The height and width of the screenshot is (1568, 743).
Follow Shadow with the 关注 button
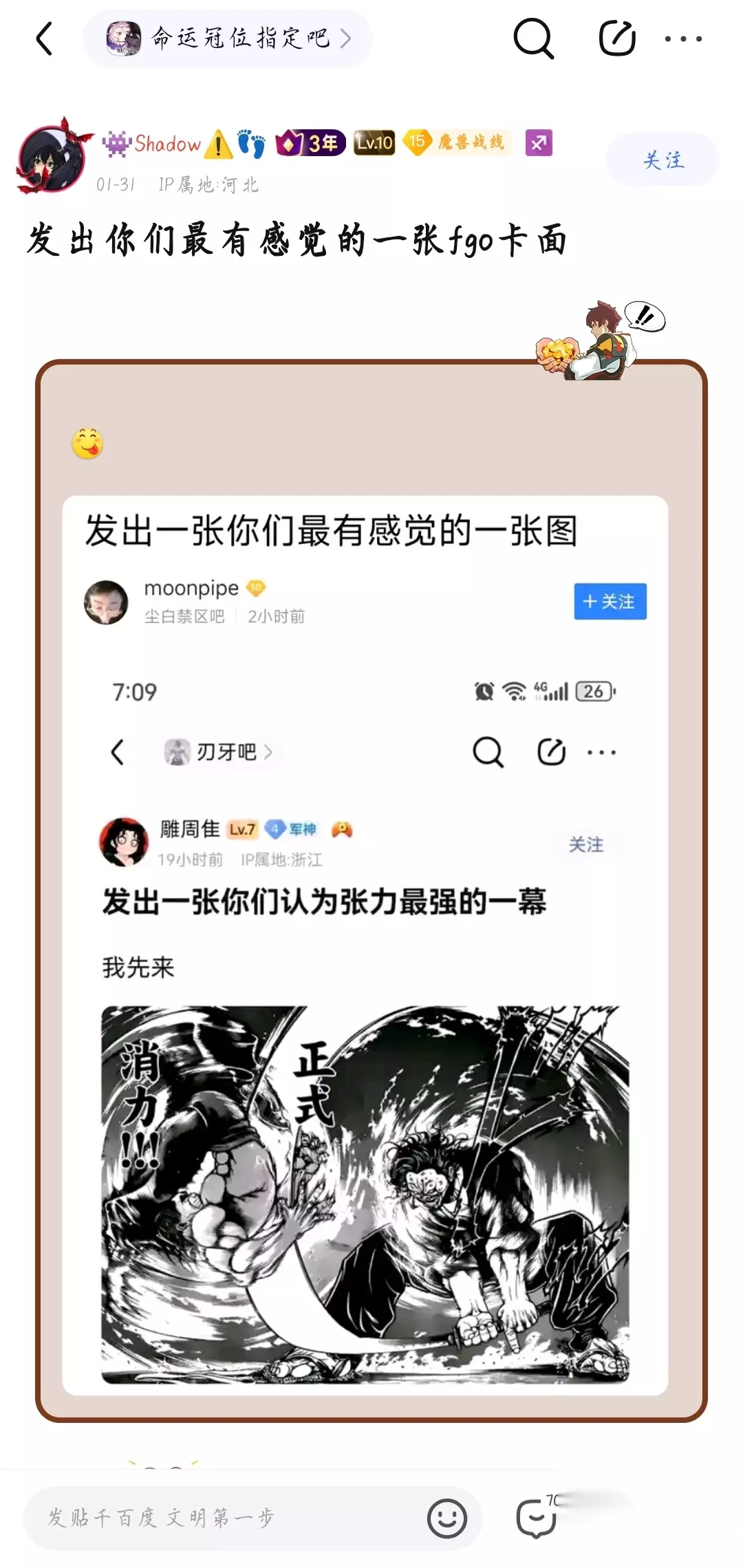pyautogui.click(x=663, y=160)
